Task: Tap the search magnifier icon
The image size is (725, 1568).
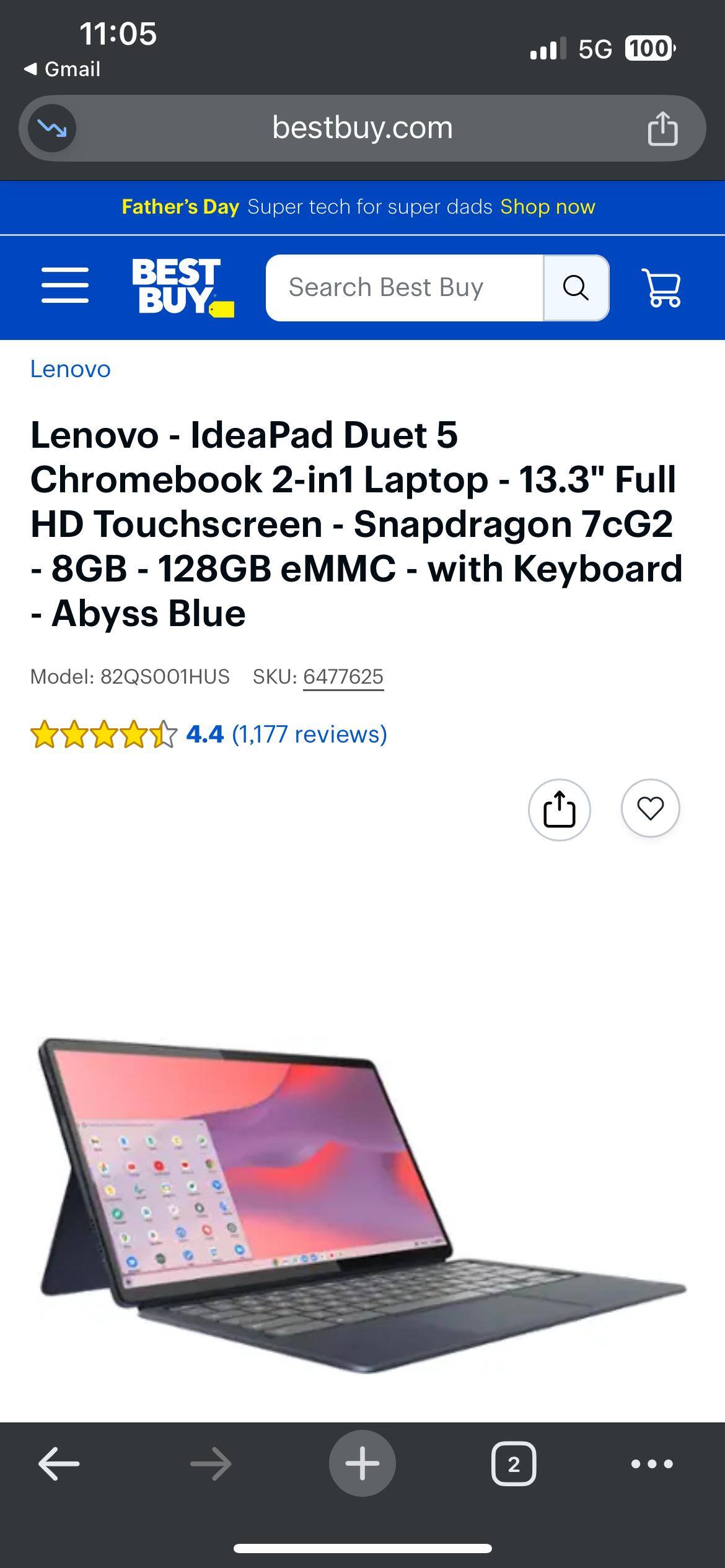Action: 576,287
